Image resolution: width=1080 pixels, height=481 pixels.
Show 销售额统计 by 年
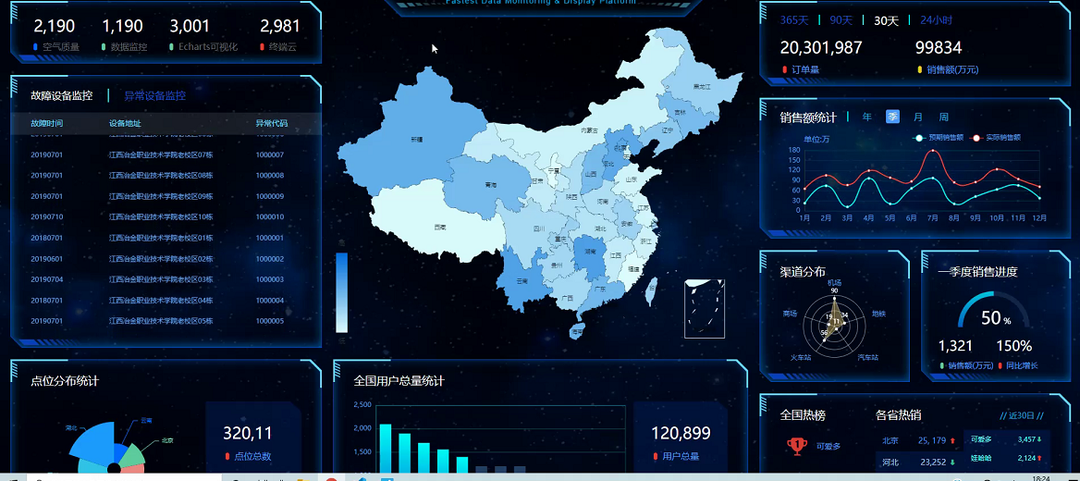[867, 117]
